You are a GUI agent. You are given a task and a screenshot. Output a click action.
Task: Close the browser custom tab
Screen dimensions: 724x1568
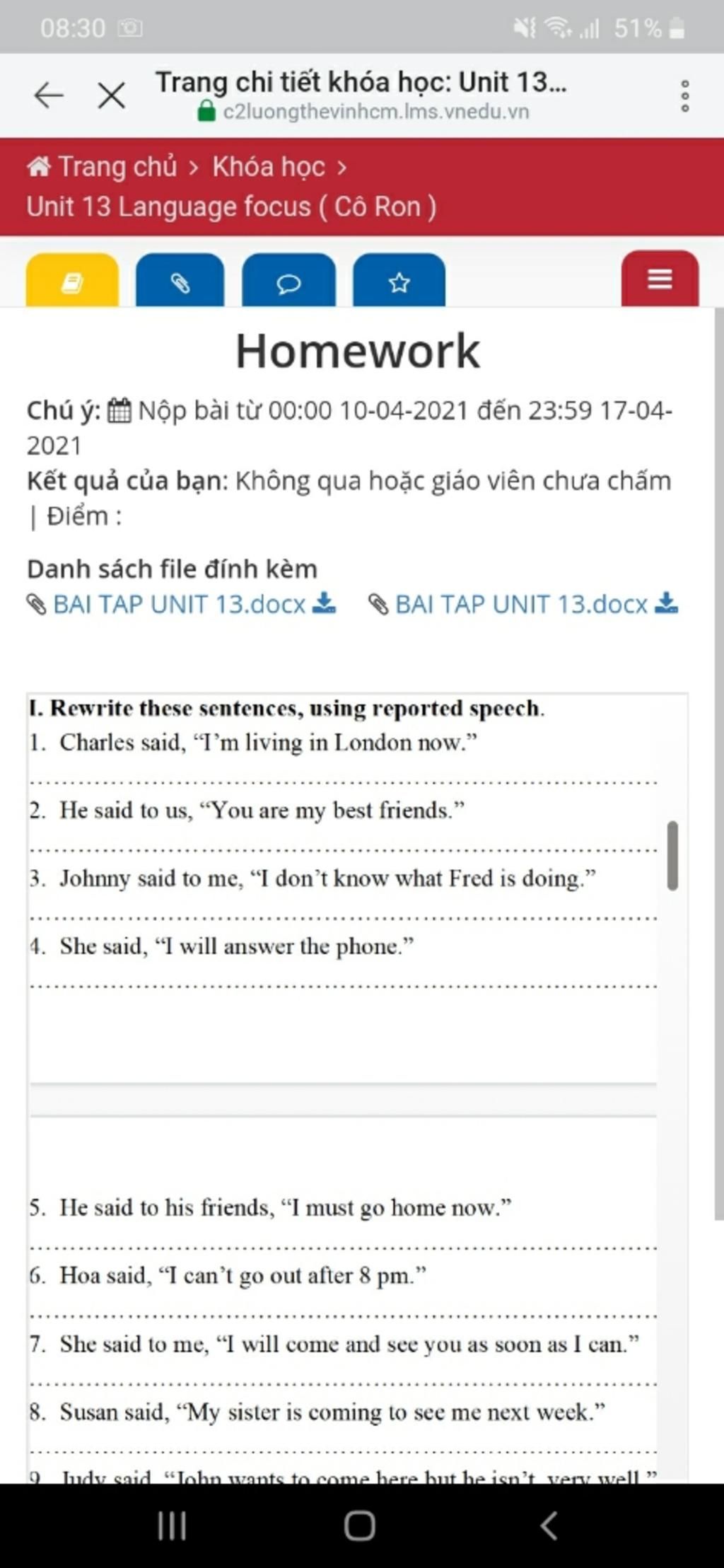point(112,95)
